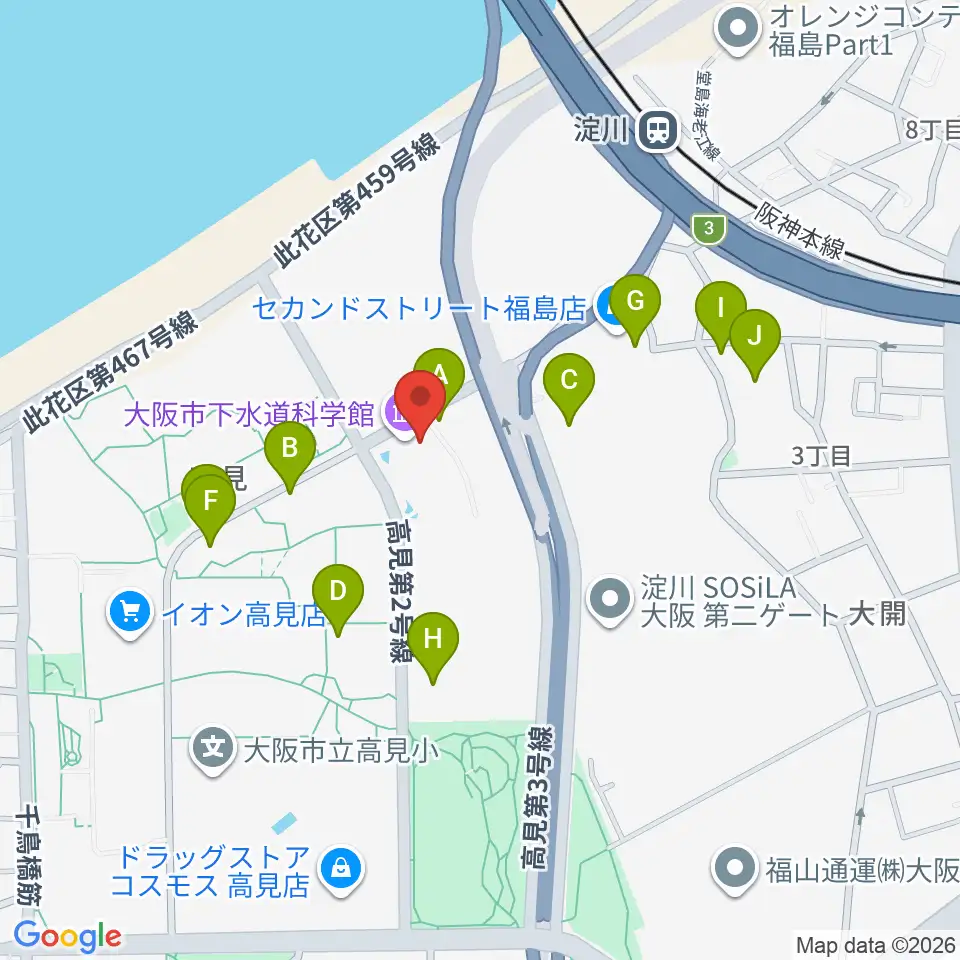This screenshot has height=960, width=960.
Task: Open the Google logo link
Action: point(67,936)
